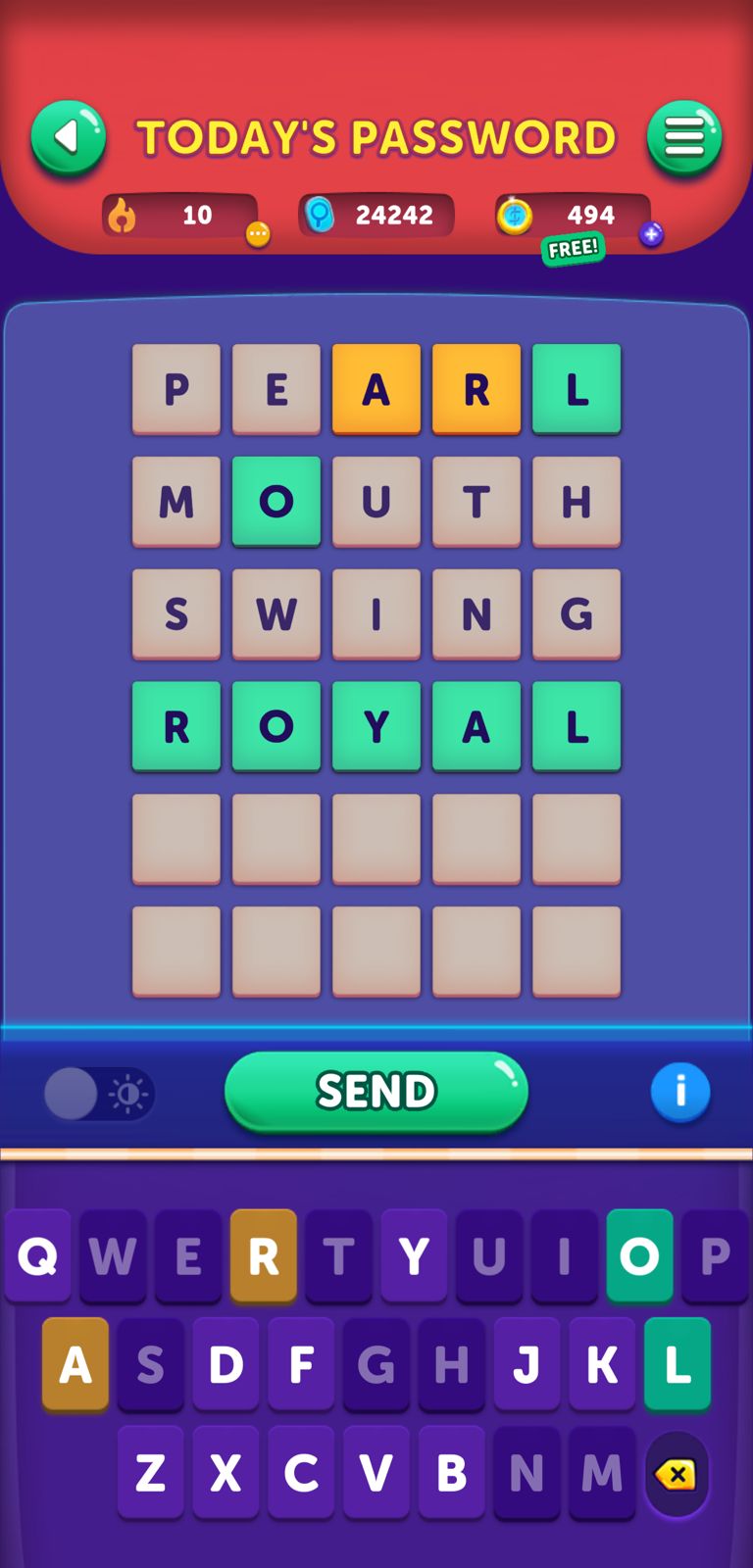This screenshot has height=1568, width=753.
Task: Add more coins with the plus icon
Action: (x=651, y=234)
